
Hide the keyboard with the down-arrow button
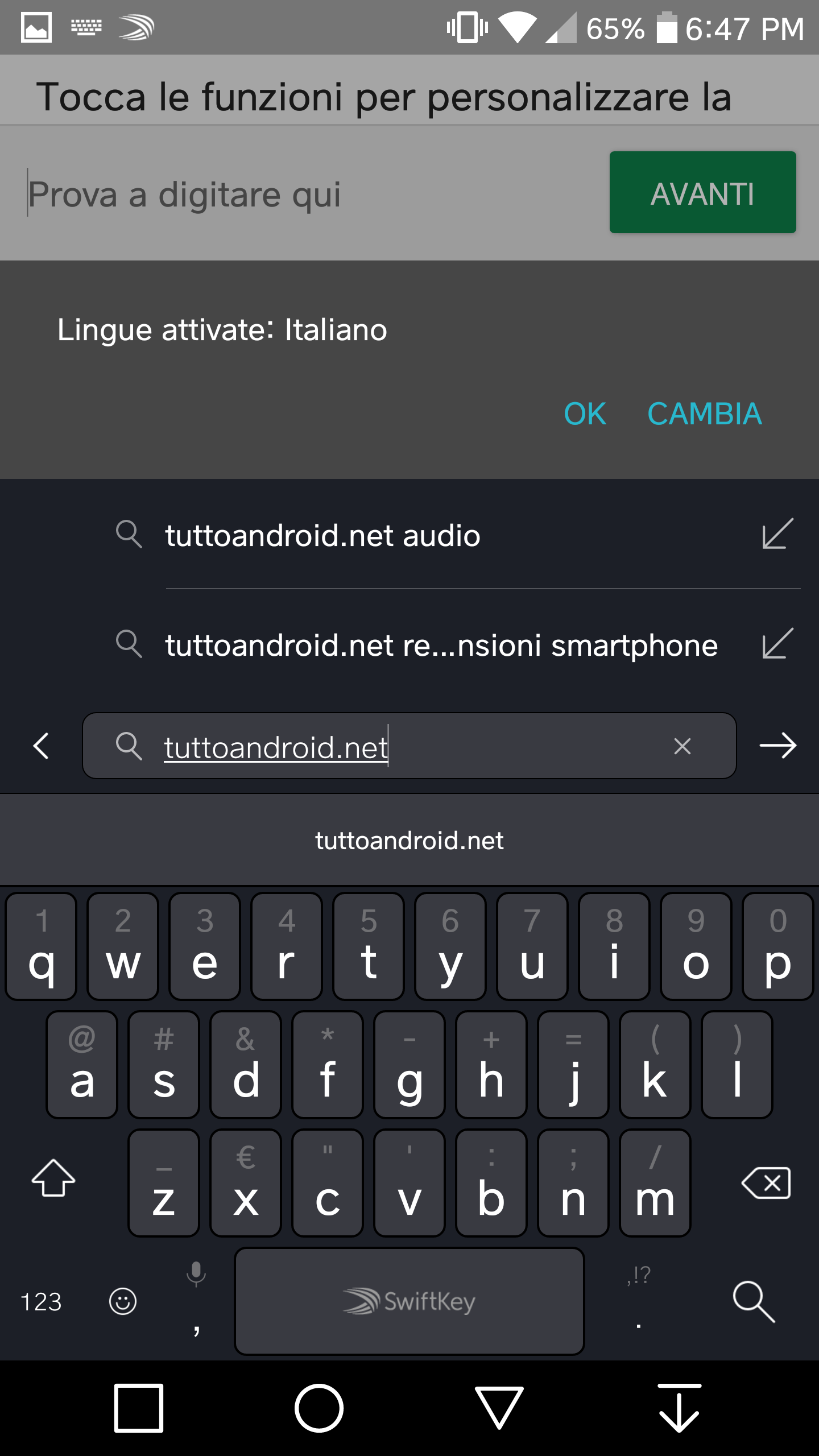coord(679,1408)
